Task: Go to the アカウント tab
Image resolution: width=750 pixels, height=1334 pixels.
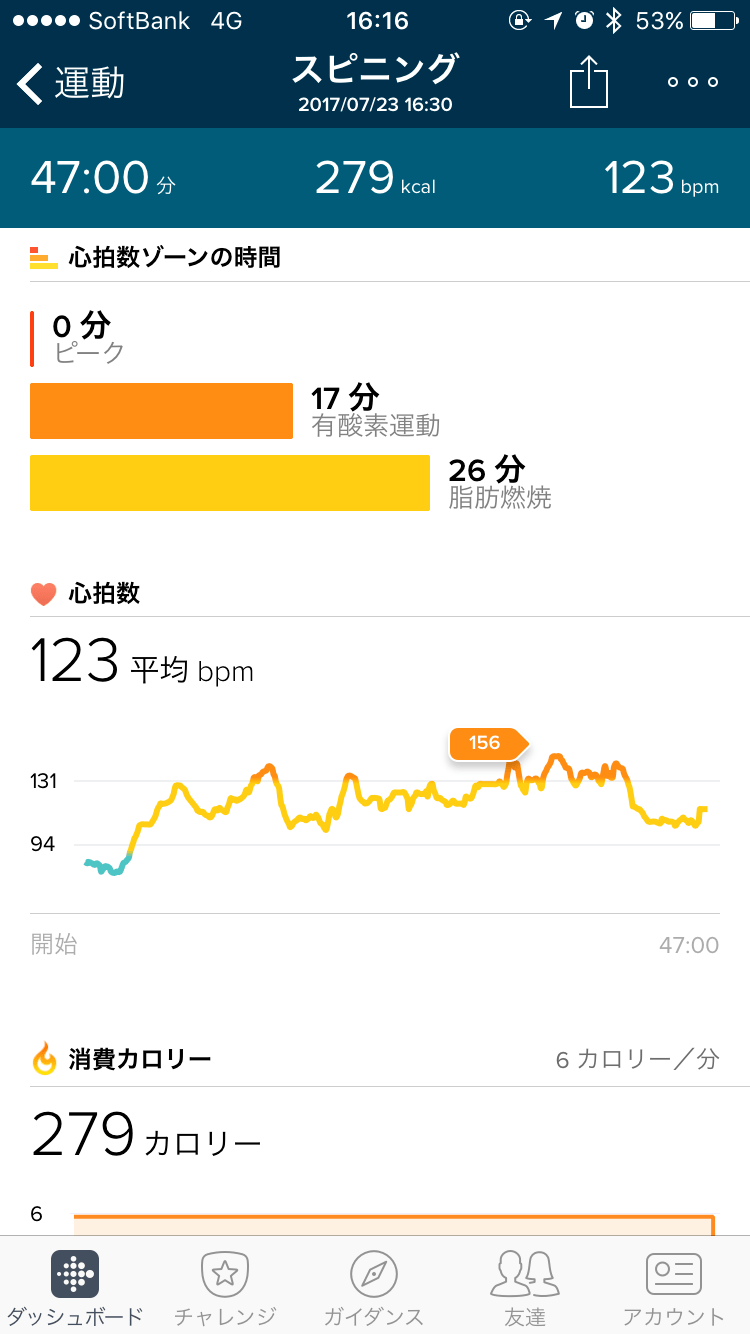Action: [673, 1288]
